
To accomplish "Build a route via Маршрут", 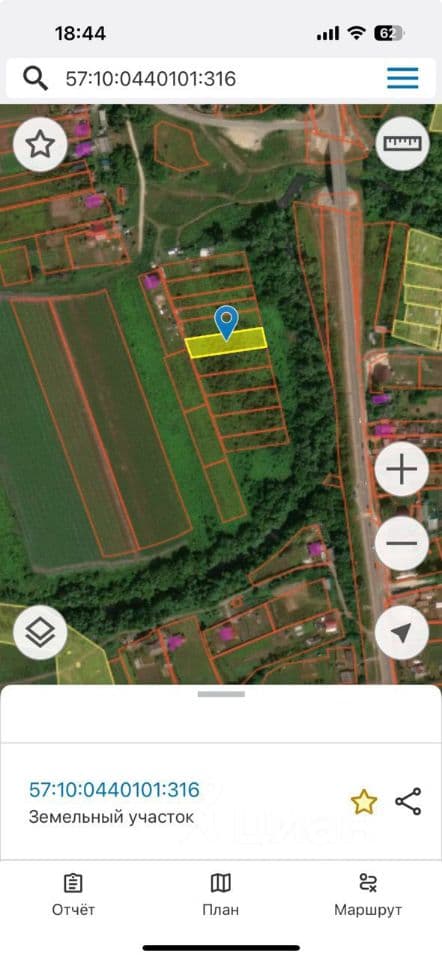I will coord(368,895).
